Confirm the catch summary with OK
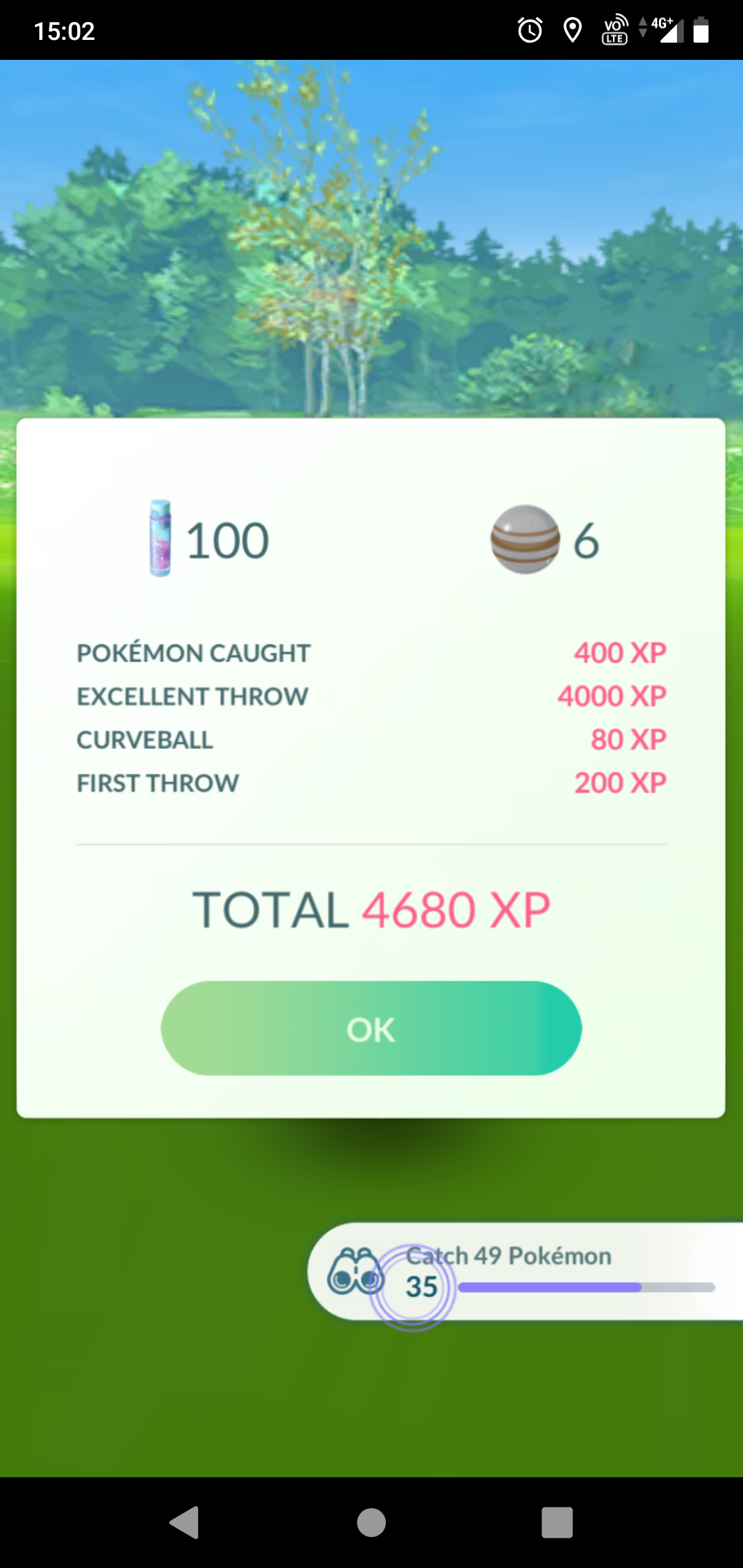The width and height of the screenshot is (743, 1568). pos(371,1028)
